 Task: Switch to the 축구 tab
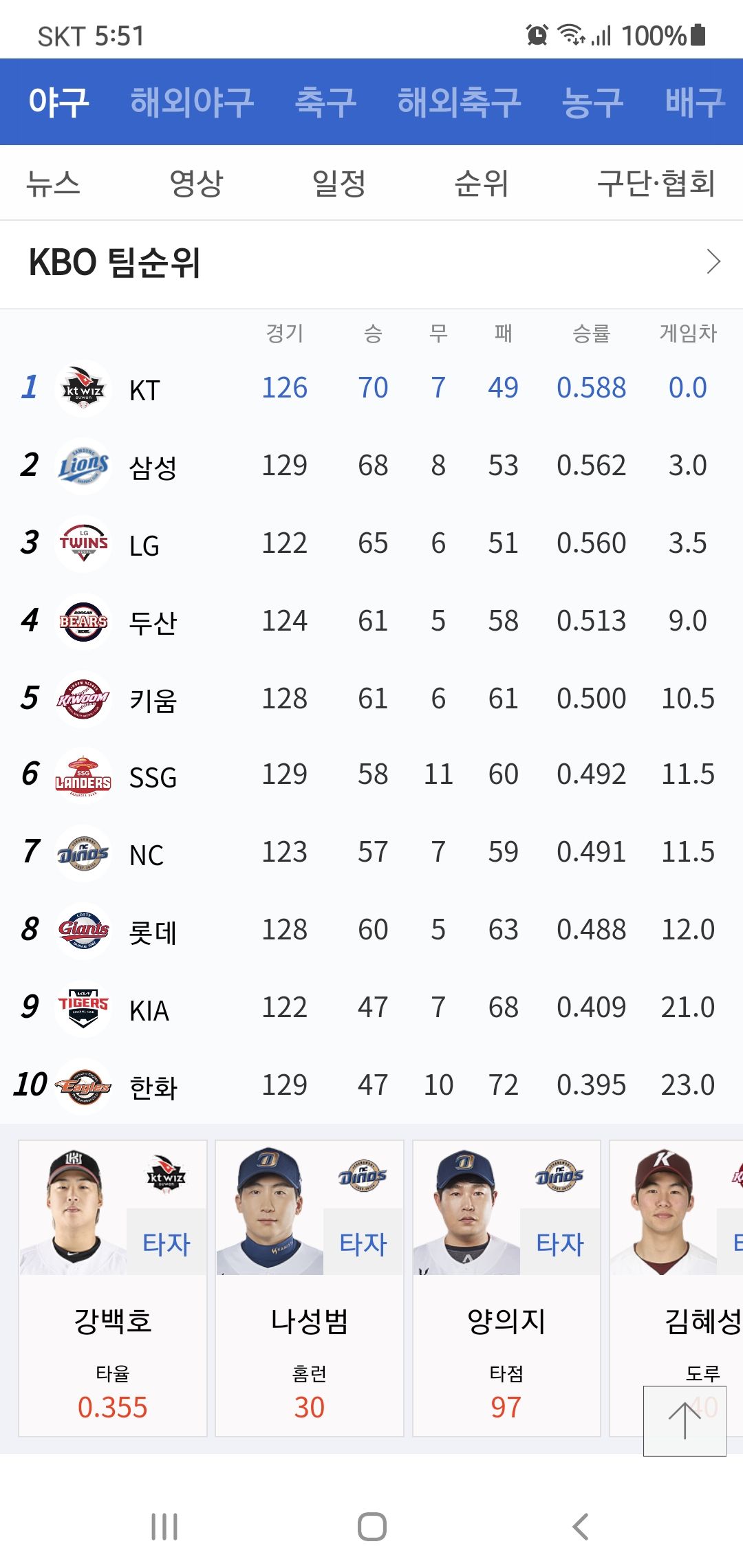[325, 102]
